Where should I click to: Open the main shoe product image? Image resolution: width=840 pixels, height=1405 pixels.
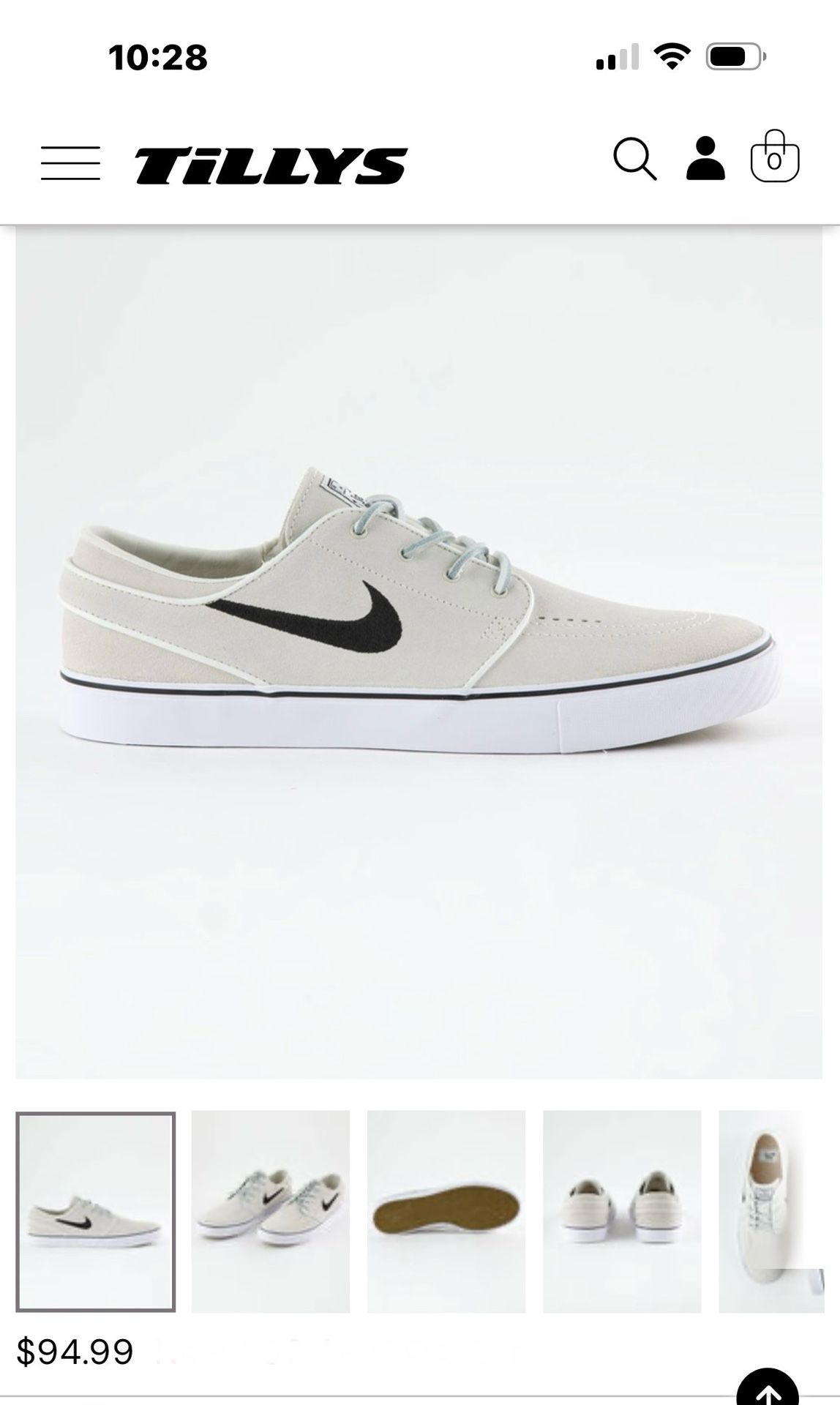tap(419, 653)
